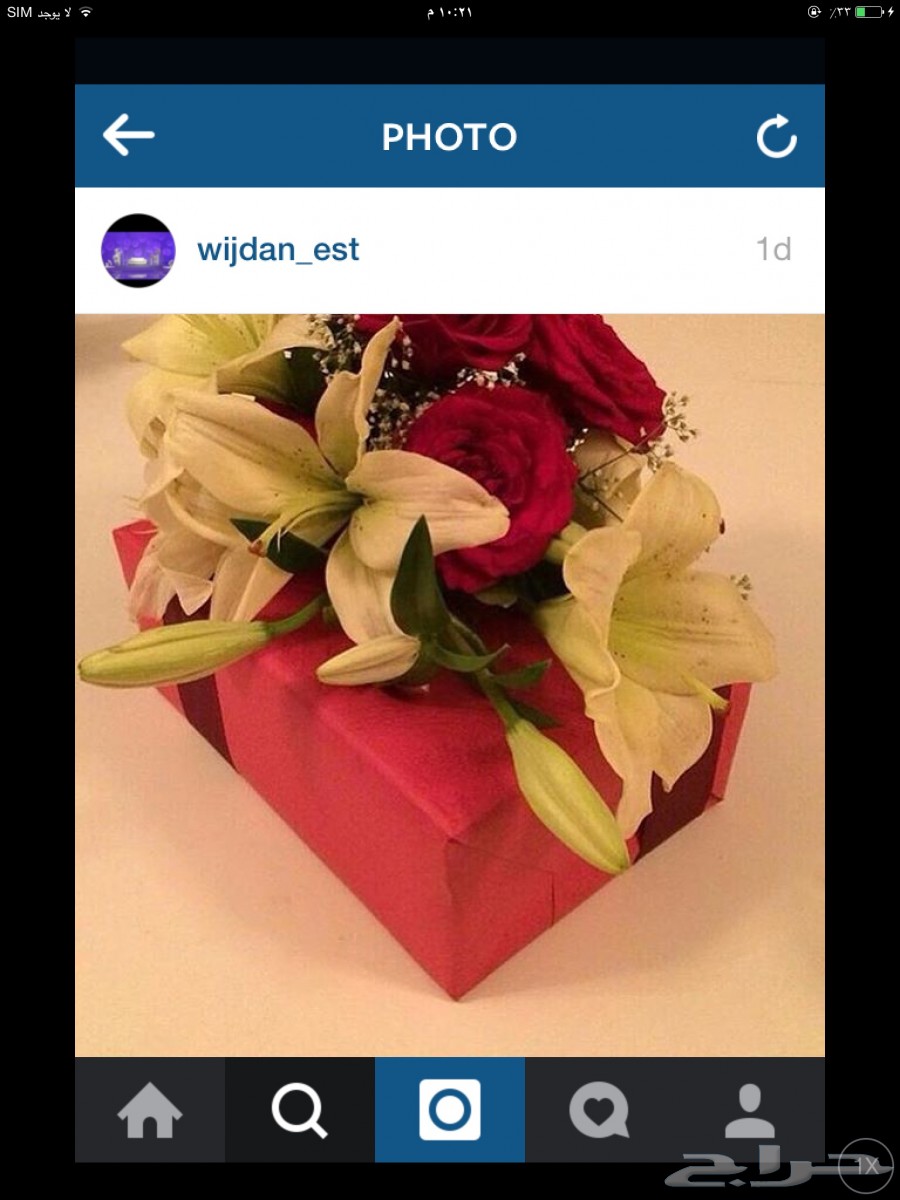Open the Profile tab
The height and width of the screenshot is (1200, 900).
pyautogui.click(x=750, y=1110)
